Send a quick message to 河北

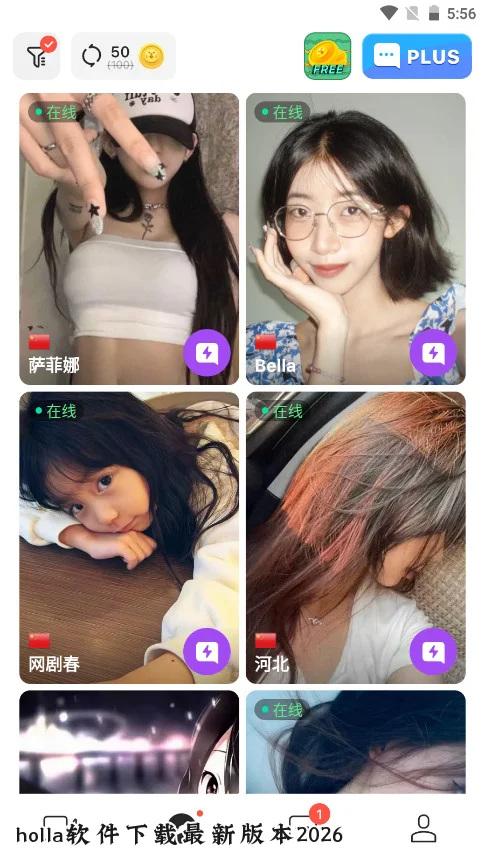(433, 652)
